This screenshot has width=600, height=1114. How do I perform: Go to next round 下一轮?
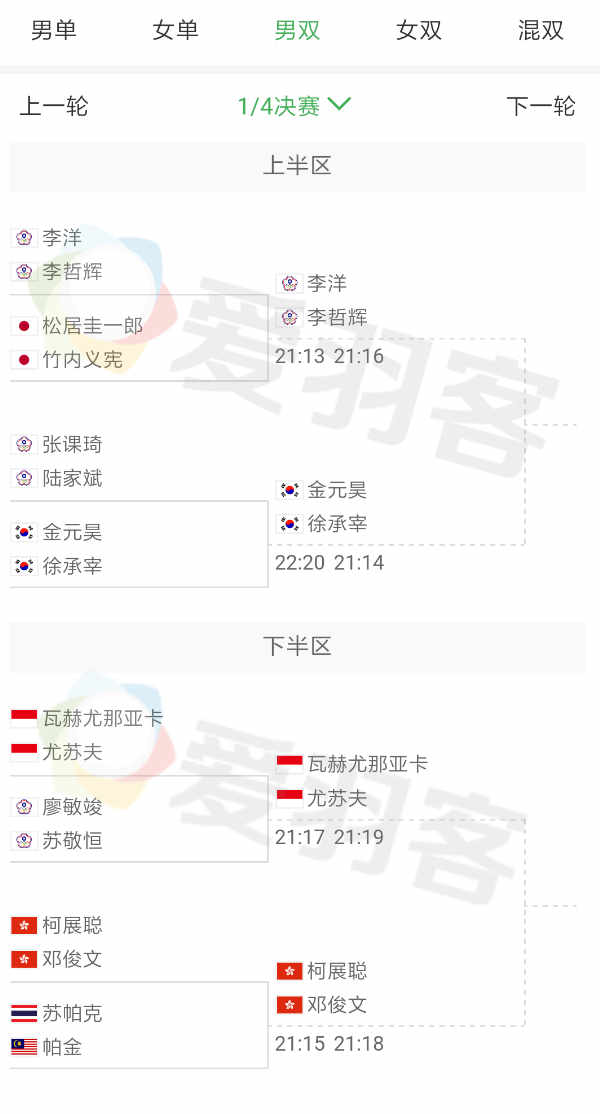click(x=540, y=106)
